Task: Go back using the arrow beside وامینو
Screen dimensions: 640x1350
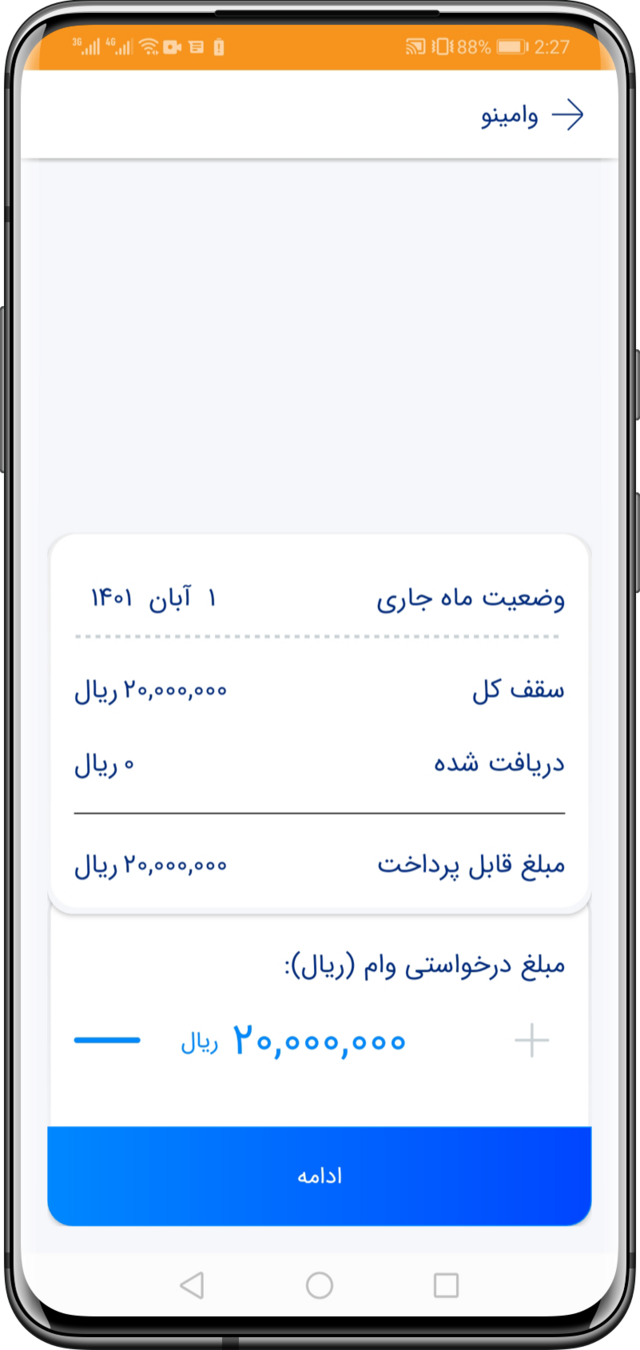Action: pyautogui.click(x=567, y=116)
